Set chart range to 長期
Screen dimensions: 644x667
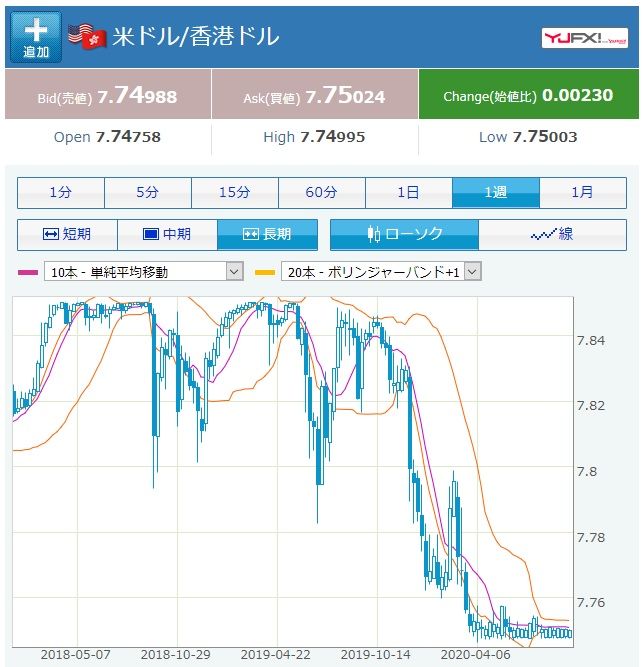(267, 234)
